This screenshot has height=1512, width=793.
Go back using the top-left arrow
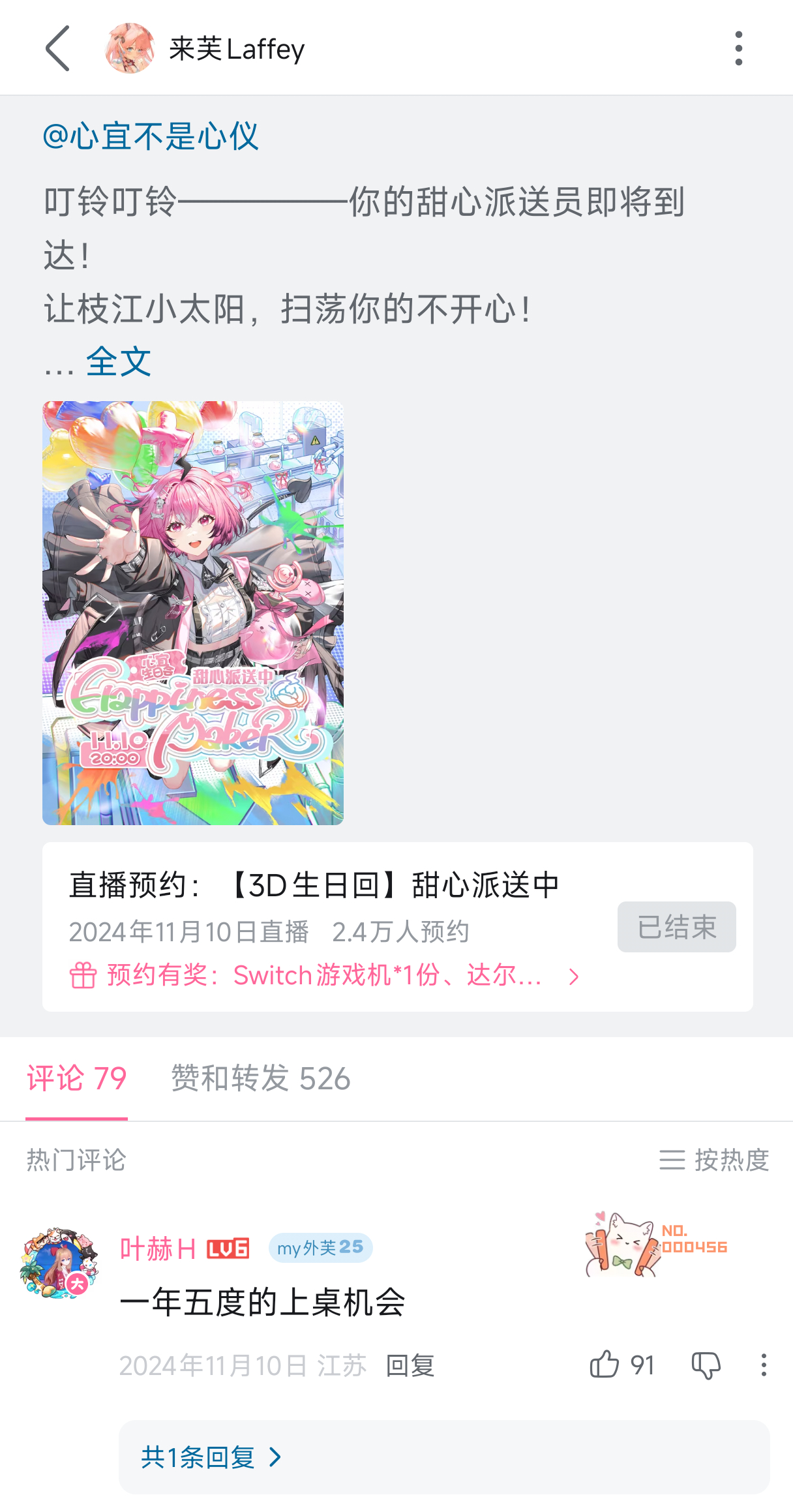tap(57, 48)
